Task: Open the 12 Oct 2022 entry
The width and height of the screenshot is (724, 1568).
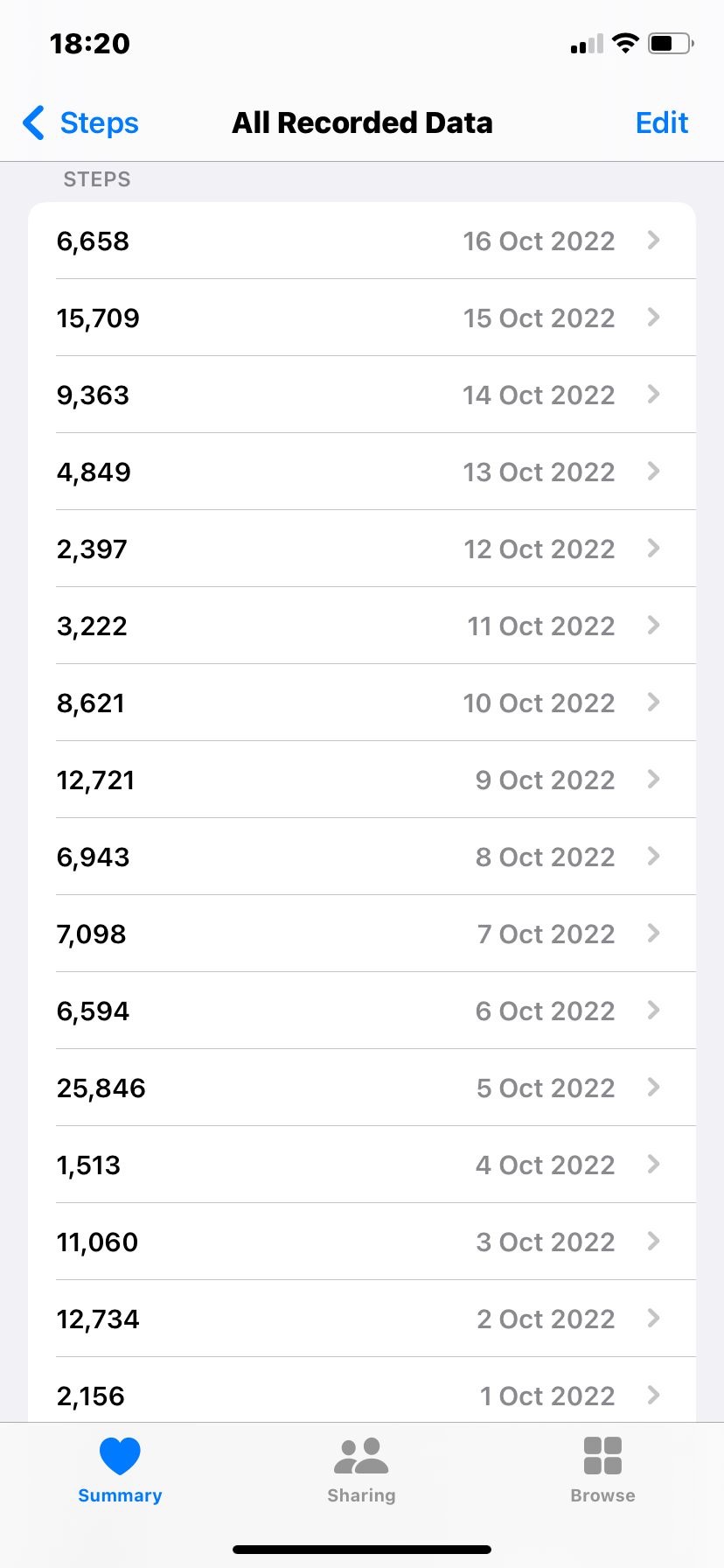Action: (x=362, y=549)
